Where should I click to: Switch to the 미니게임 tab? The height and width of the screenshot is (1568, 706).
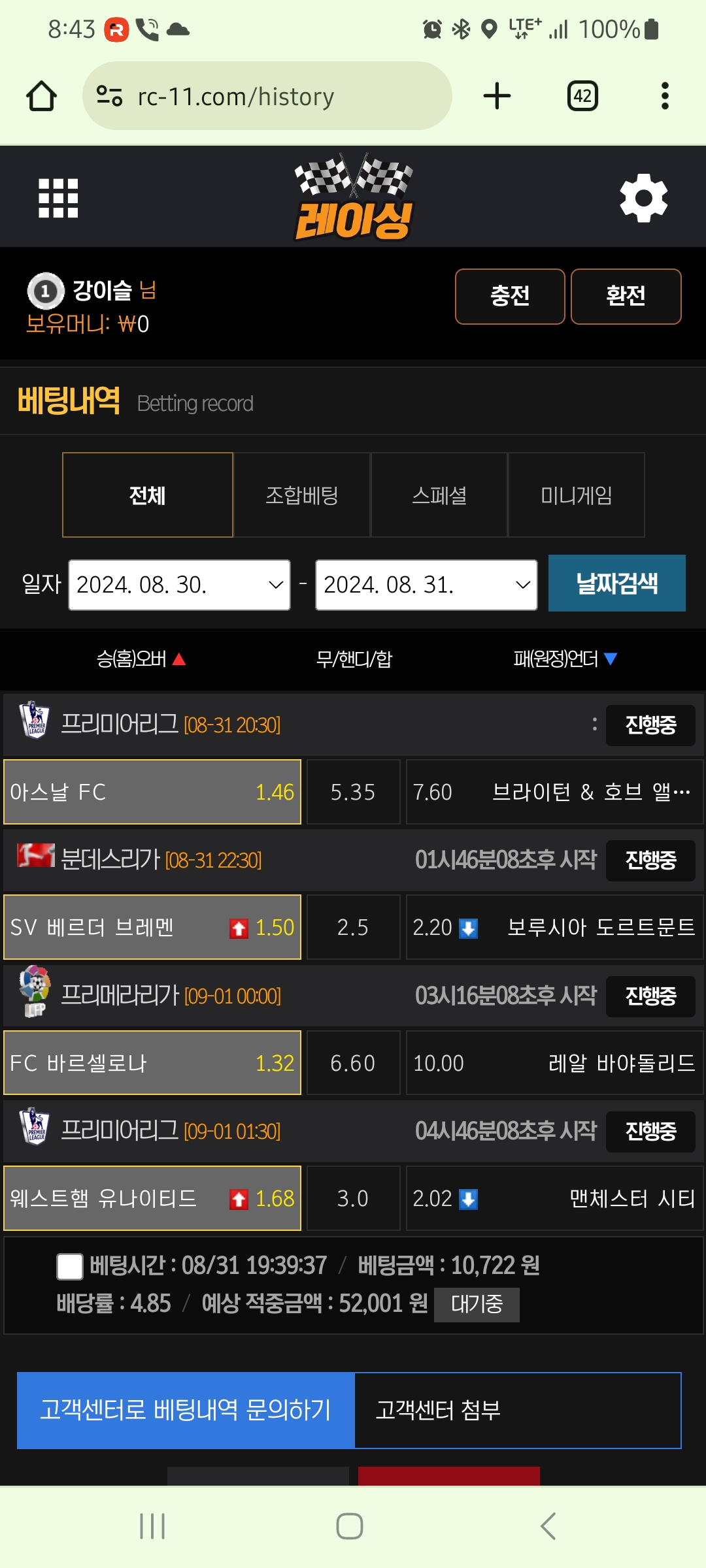click(x=577, y=495)
